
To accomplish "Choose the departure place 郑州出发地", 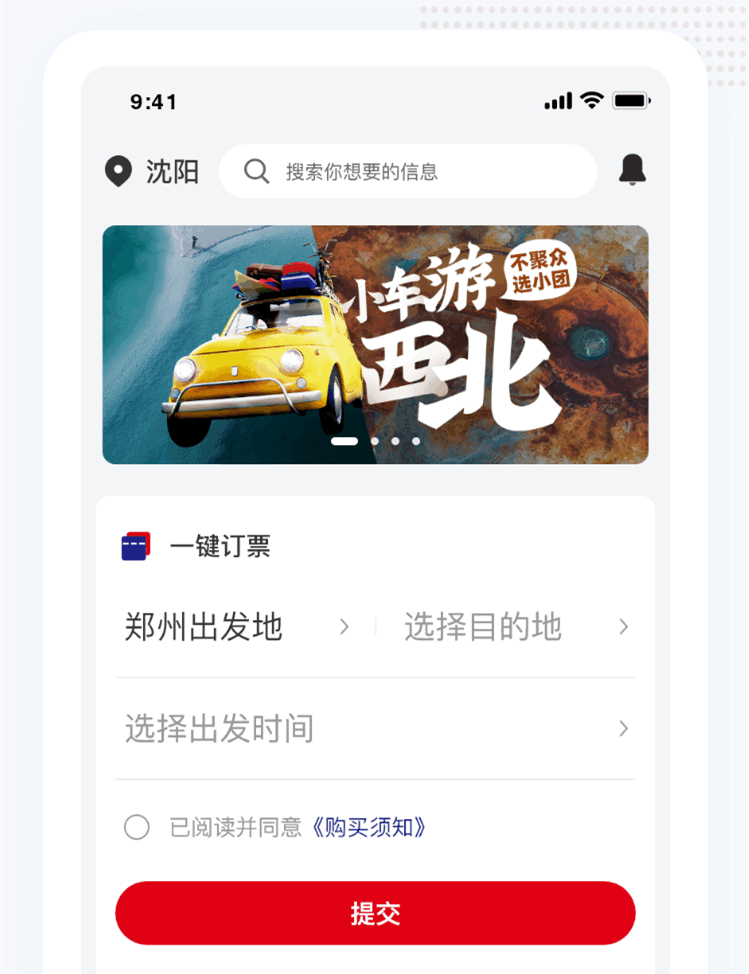I will pyautogui.click(x=236, y=627).
